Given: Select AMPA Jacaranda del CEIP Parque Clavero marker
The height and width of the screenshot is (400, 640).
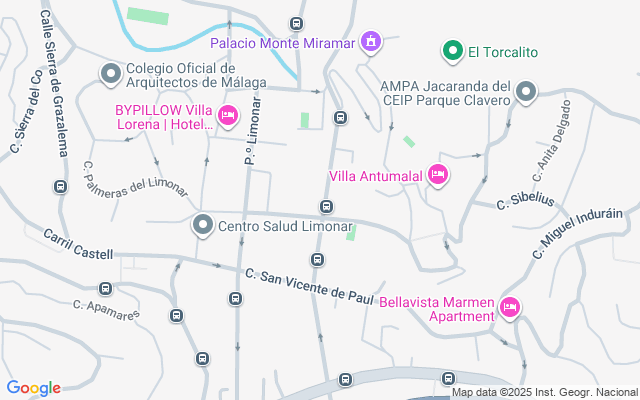Looking at the screenshot, I should 527,95.
